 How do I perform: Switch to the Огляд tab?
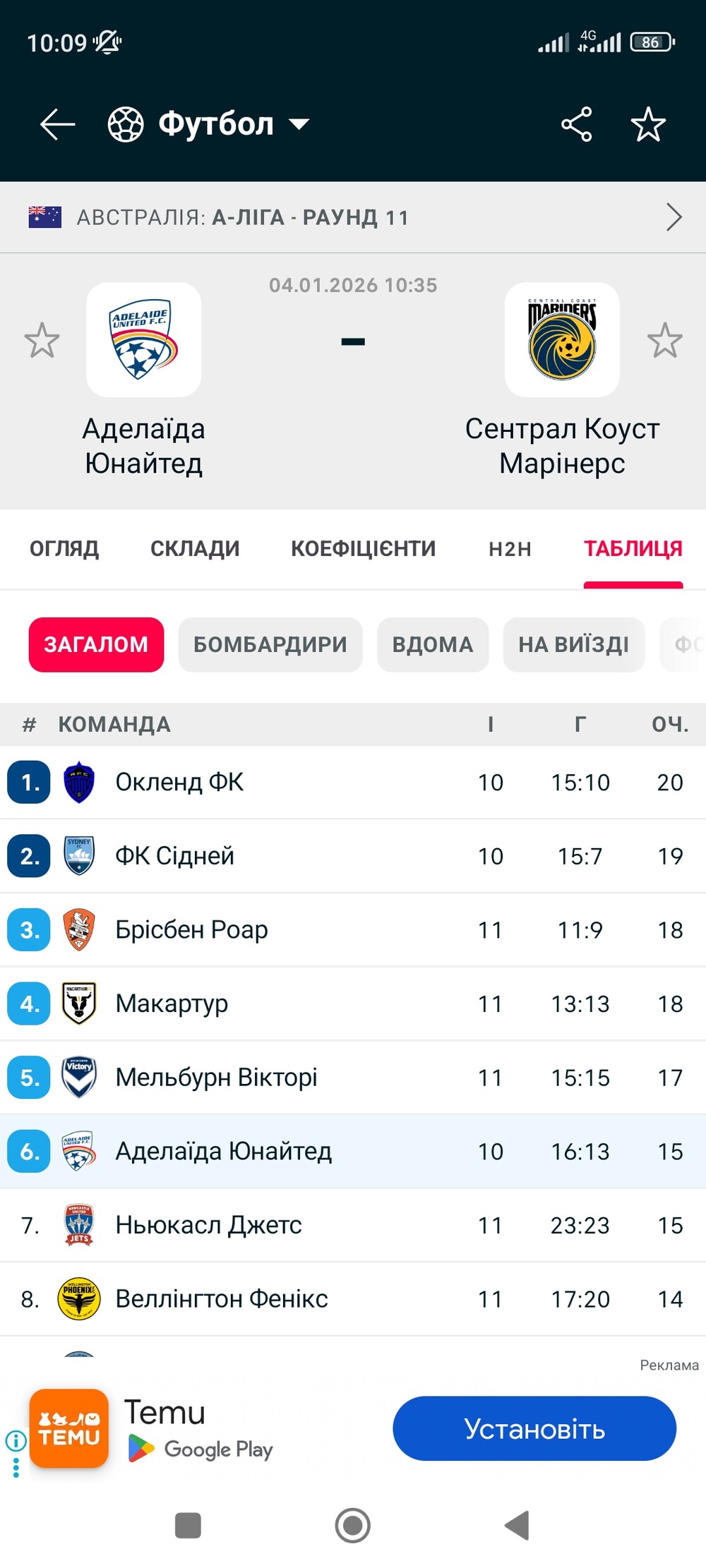pos(64,548)
